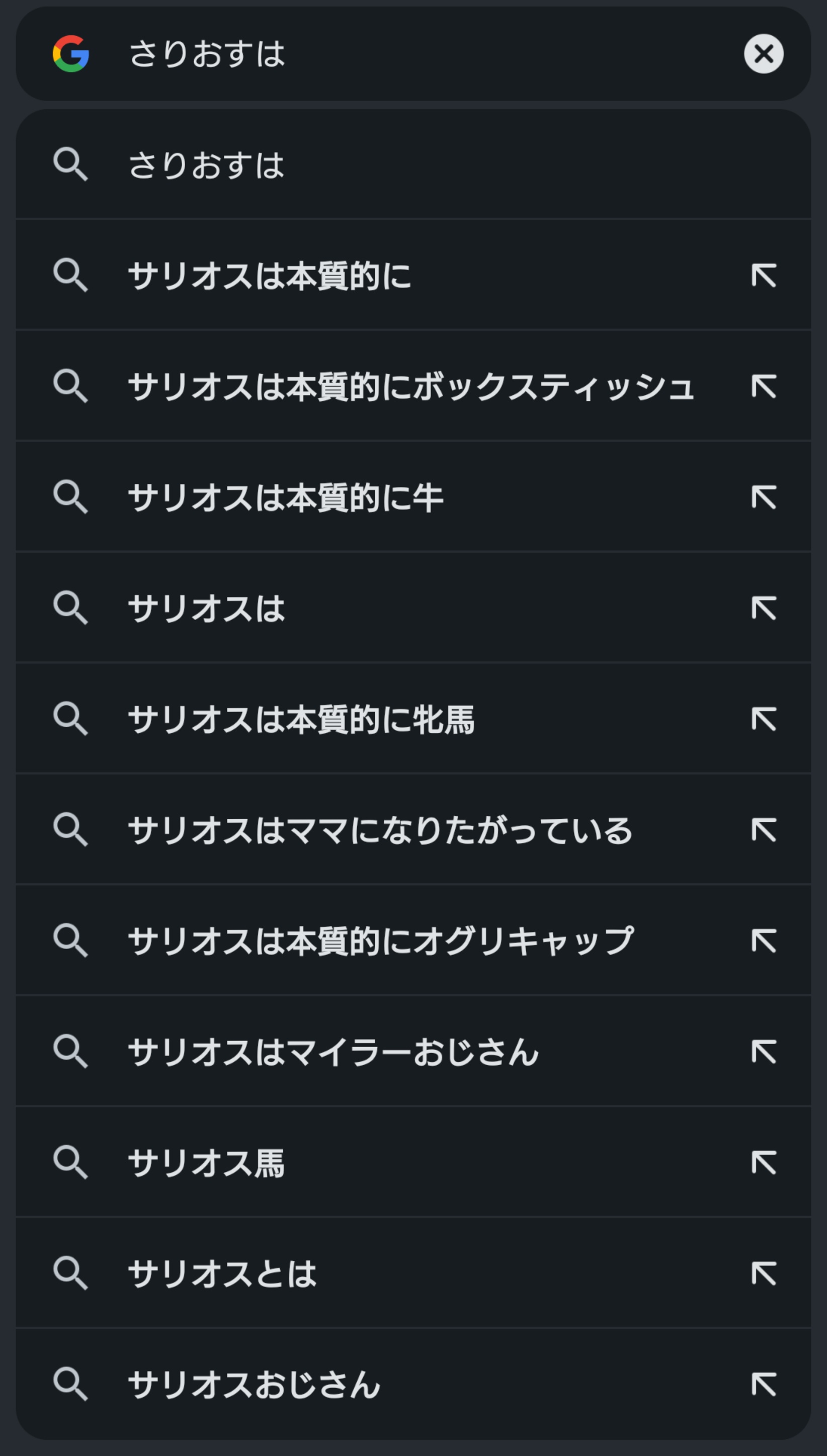Tap the fill arrow beside サリオスは本質的に牛
Screen dimensions: 827x1456
(x=764, y=497)
